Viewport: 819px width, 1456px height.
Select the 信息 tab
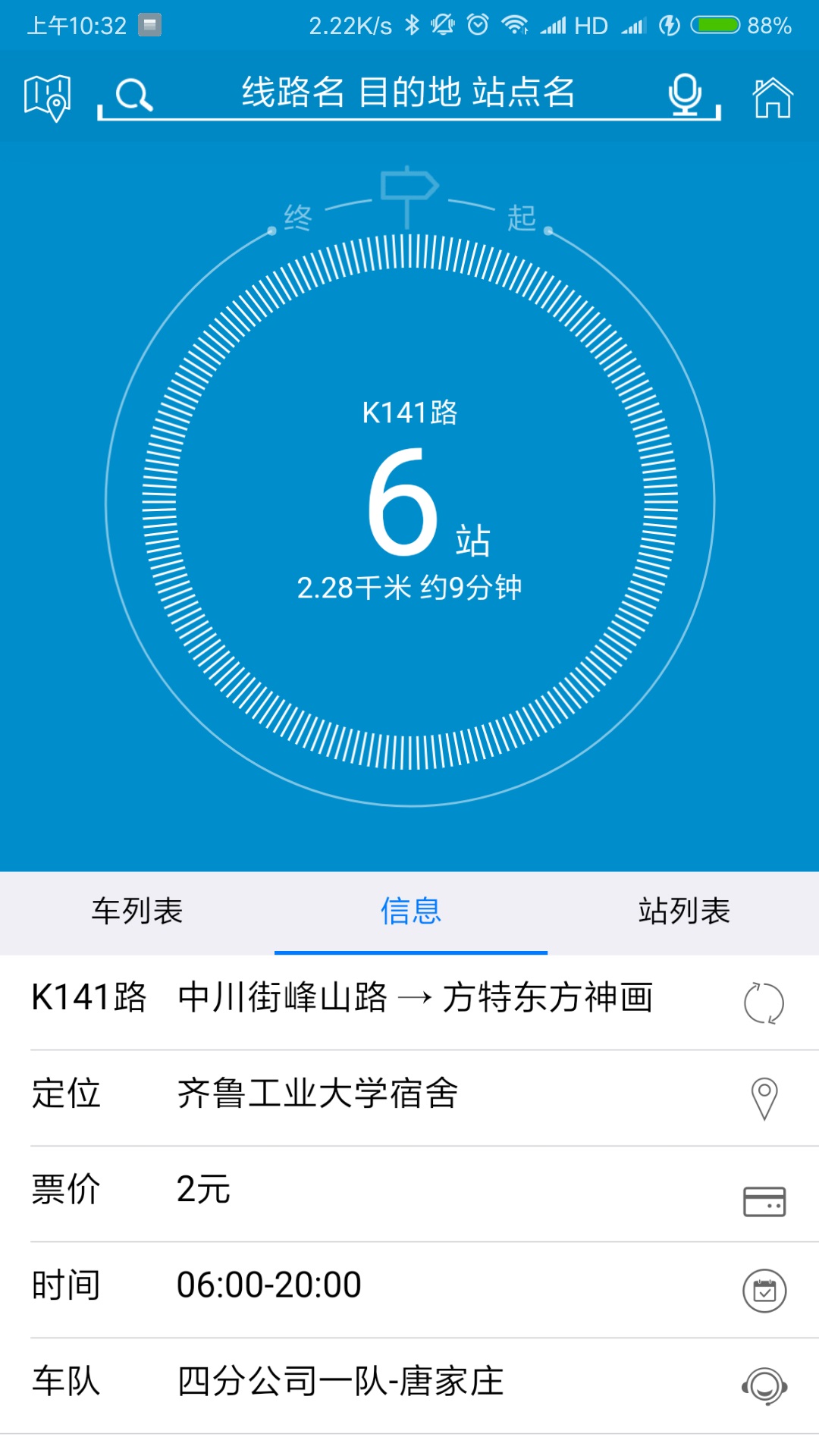tap(410, 912)
